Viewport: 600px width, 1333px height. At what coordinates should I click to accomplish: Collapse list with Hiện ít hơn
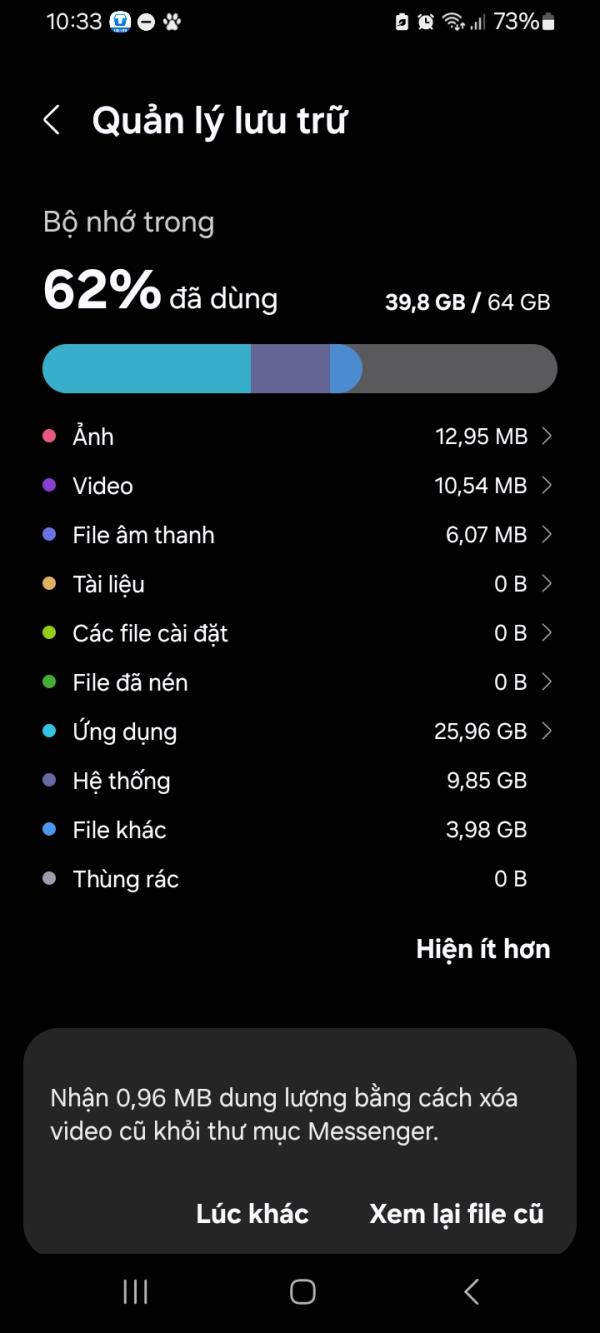[482, 949]
